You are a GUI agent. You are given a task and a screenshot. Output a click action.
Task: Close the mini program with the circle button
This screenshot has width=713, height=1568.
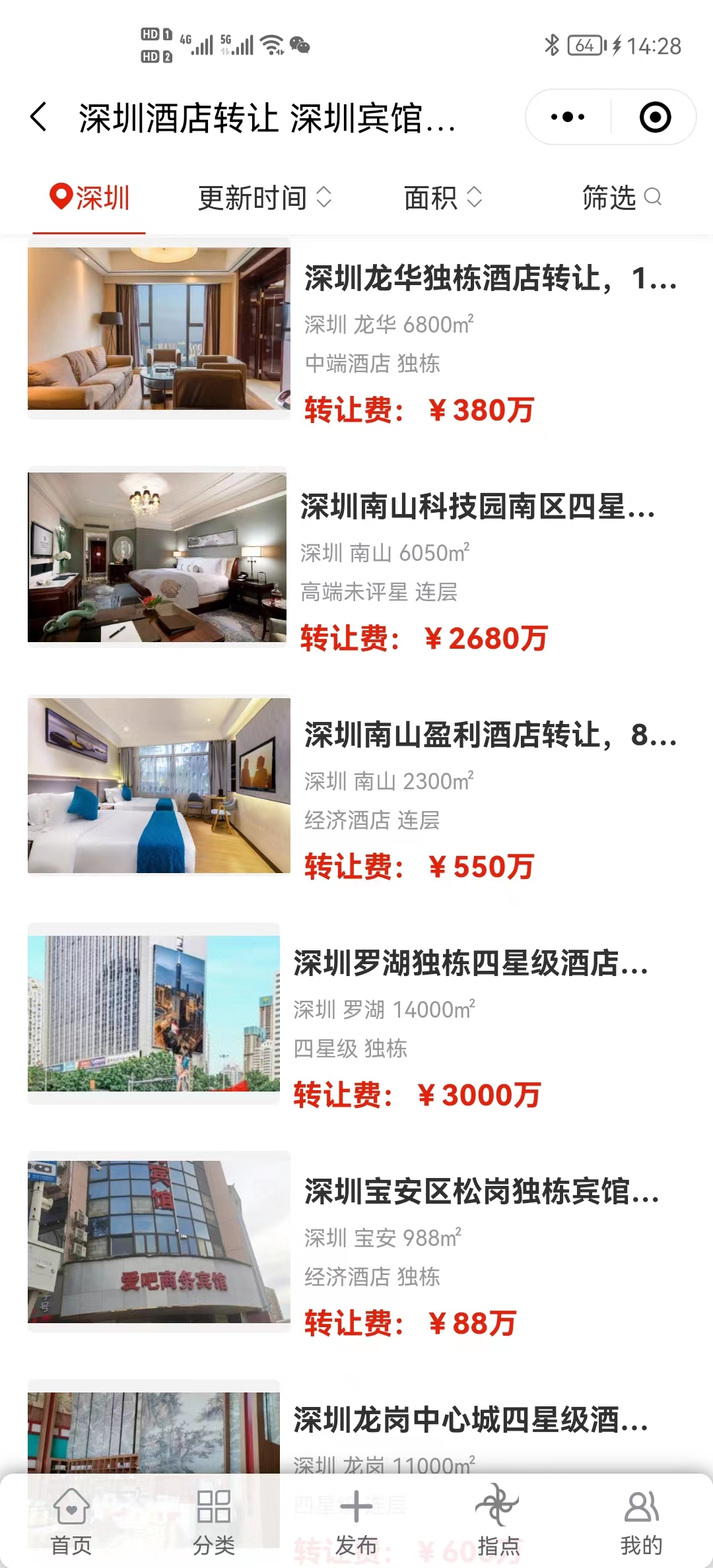655,117
